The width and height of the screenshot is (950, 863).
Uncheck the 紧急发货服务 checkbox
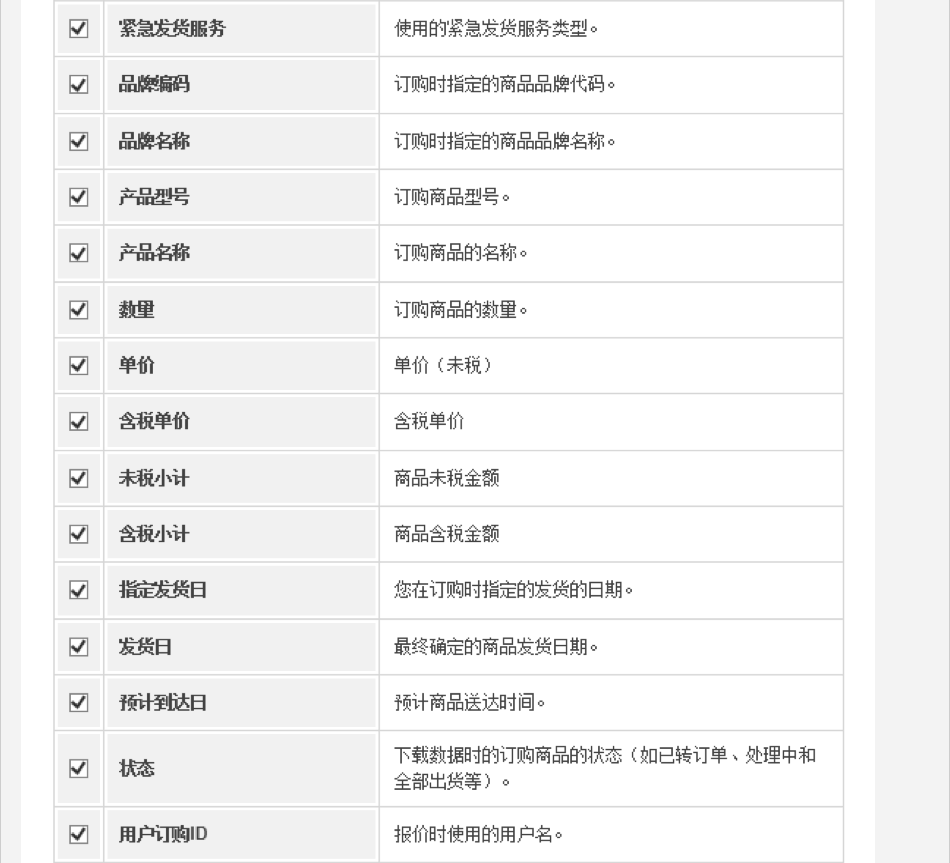pyautogui.click(x=78, y=30)
